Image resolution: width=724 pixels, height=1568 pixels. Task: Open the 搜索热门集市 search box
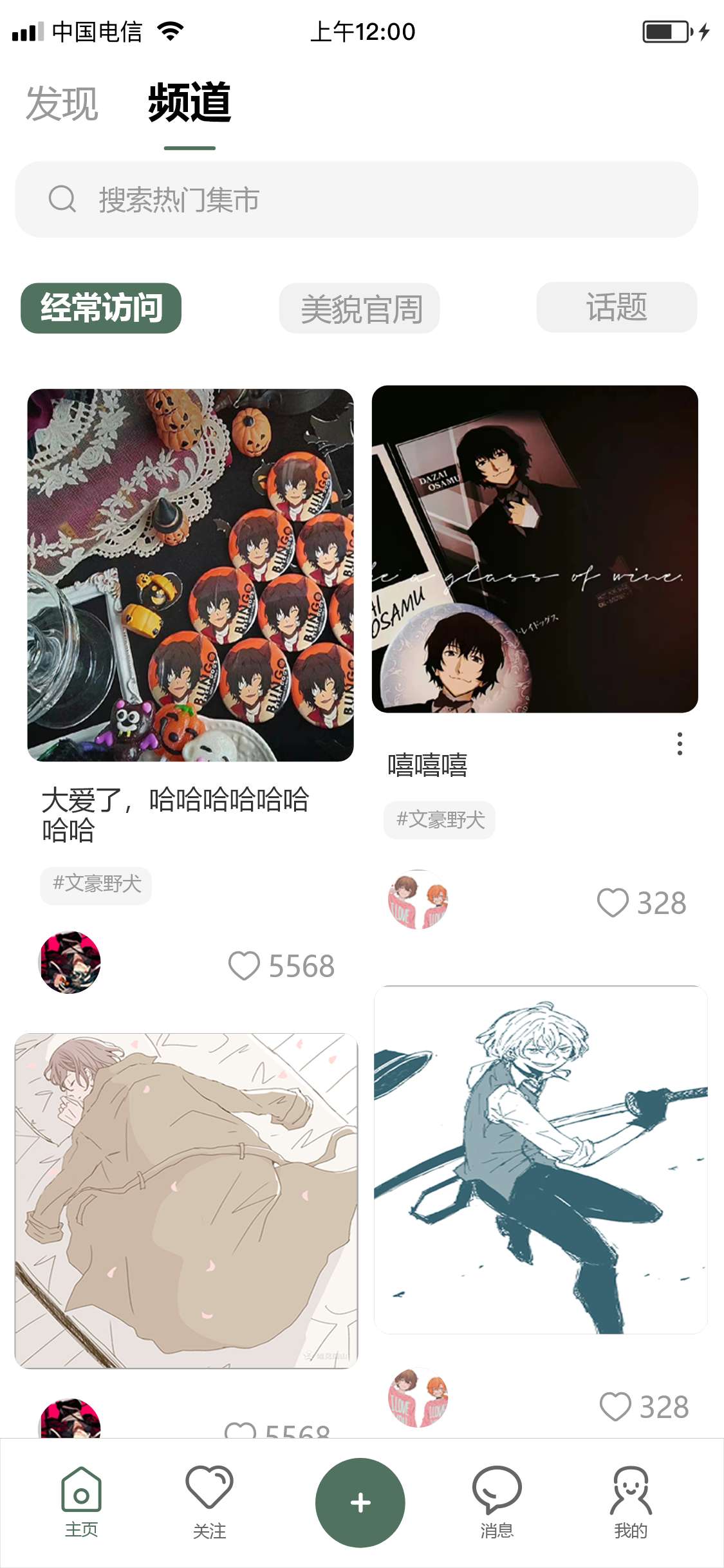tap(357, 200)
